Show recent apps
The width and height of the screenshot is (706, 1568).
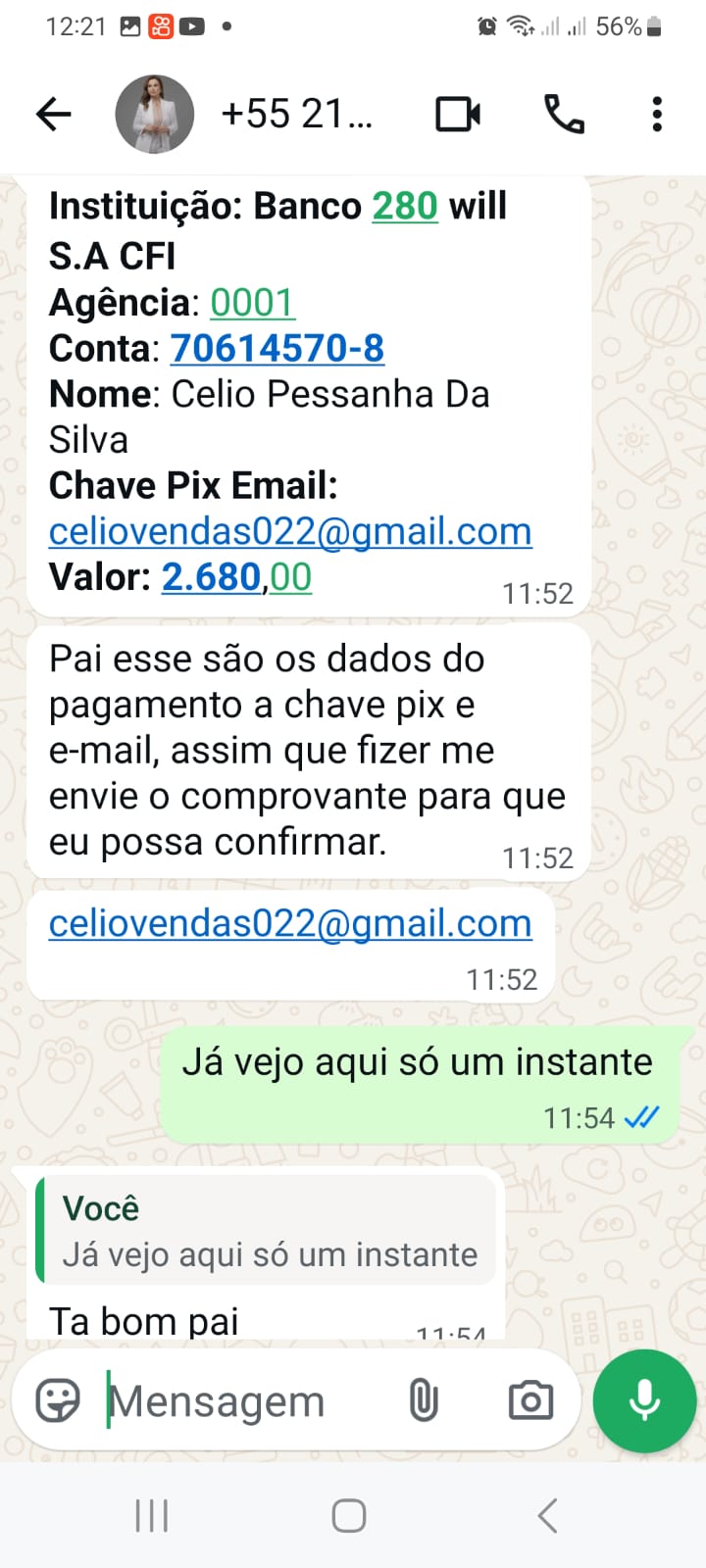pyautogui.click(x=152, y=1516)
